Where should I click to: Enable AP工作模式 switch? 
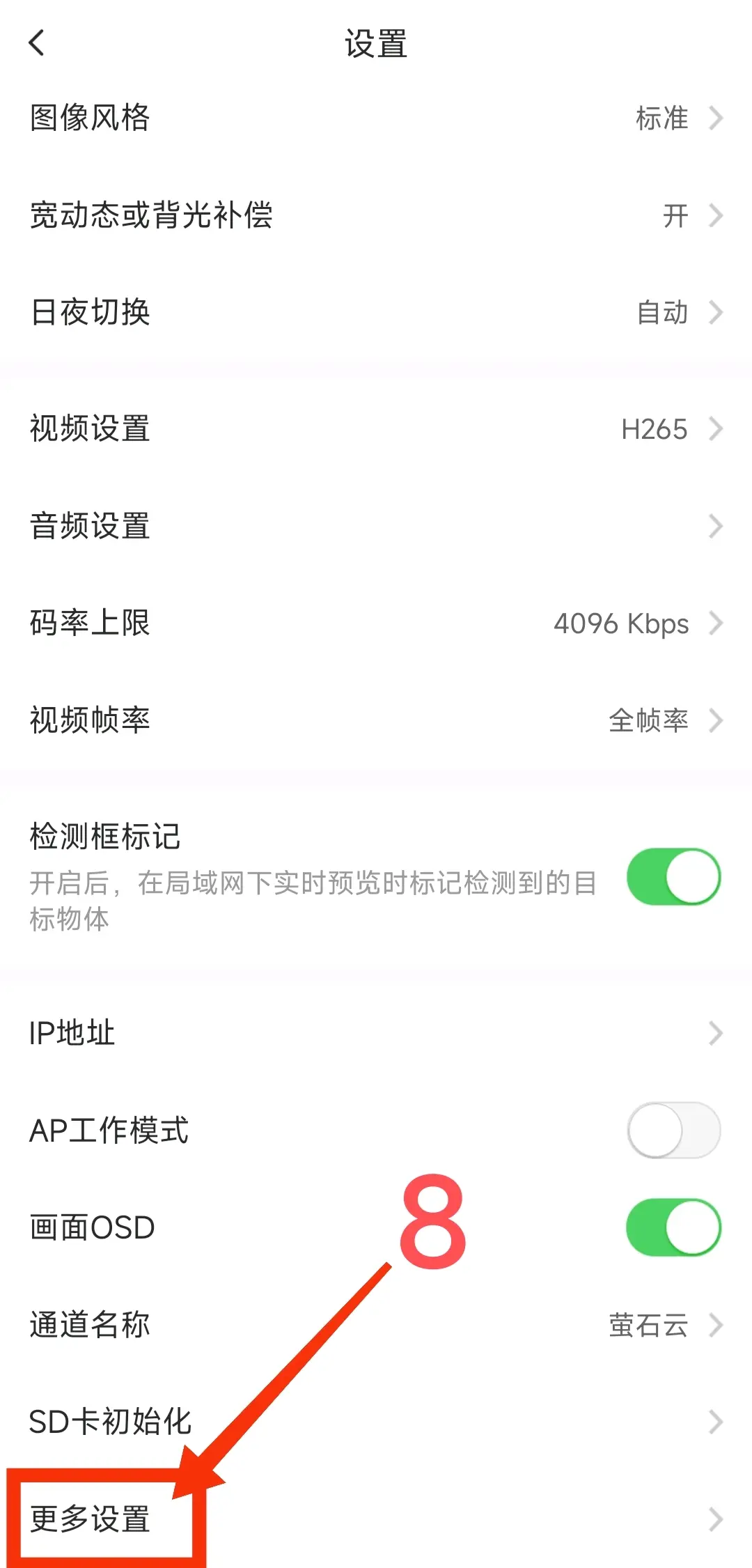[673, 1130]
